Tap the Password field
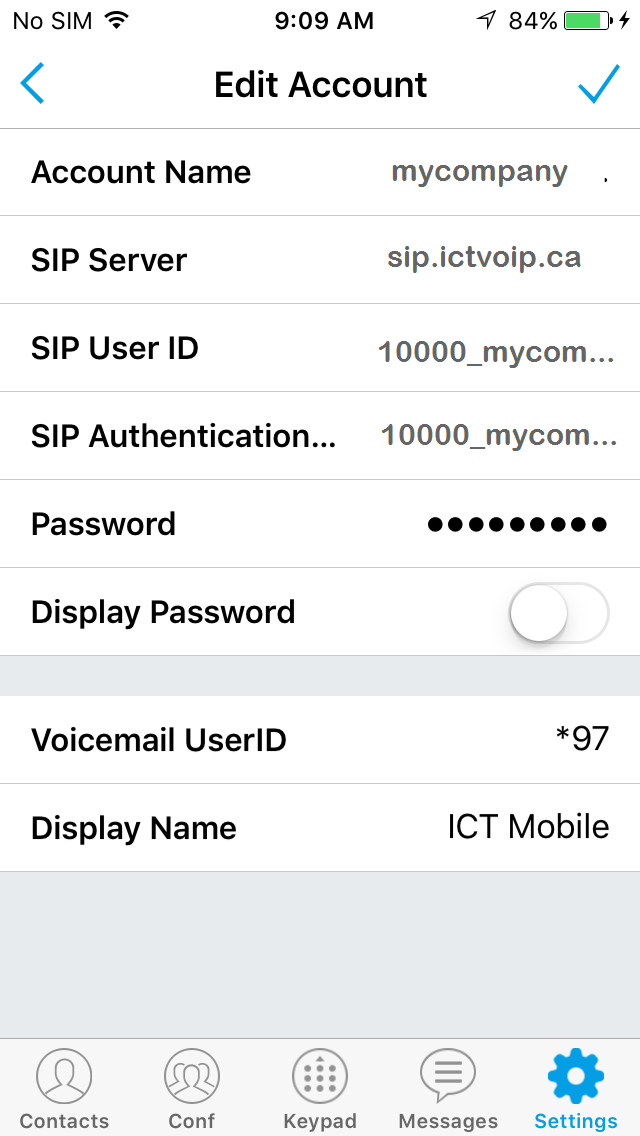Image resolution: width=640 pixels, height=1136 pixels. pyautogui.click(x=320, y=524)
